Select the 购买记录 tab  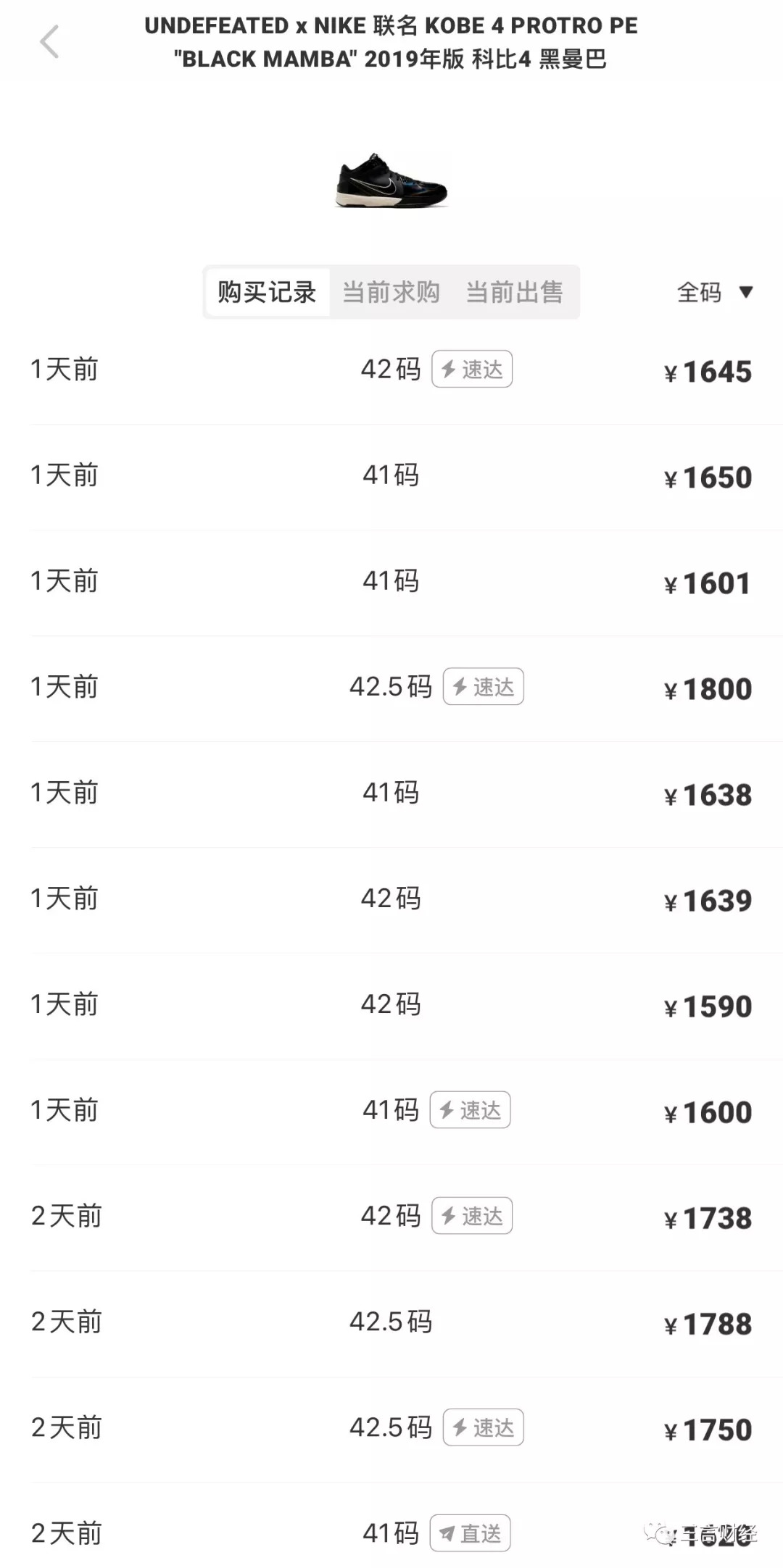(x=267, y=292)
